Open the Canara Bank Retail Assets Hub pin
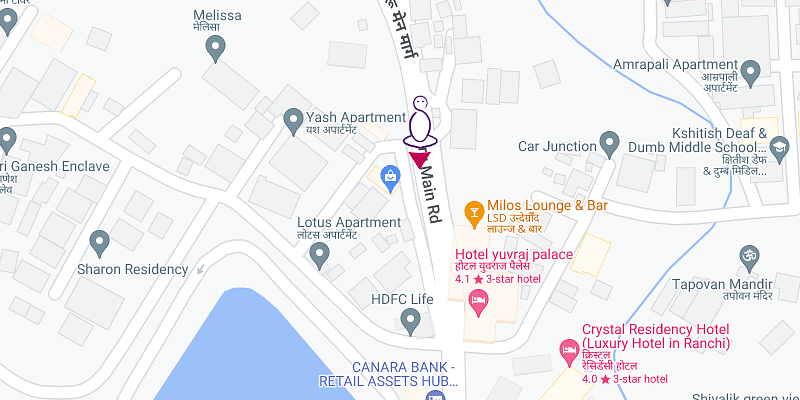Viewport: 800px width, 400px height. pyautogui.click(x=434, y=396)
